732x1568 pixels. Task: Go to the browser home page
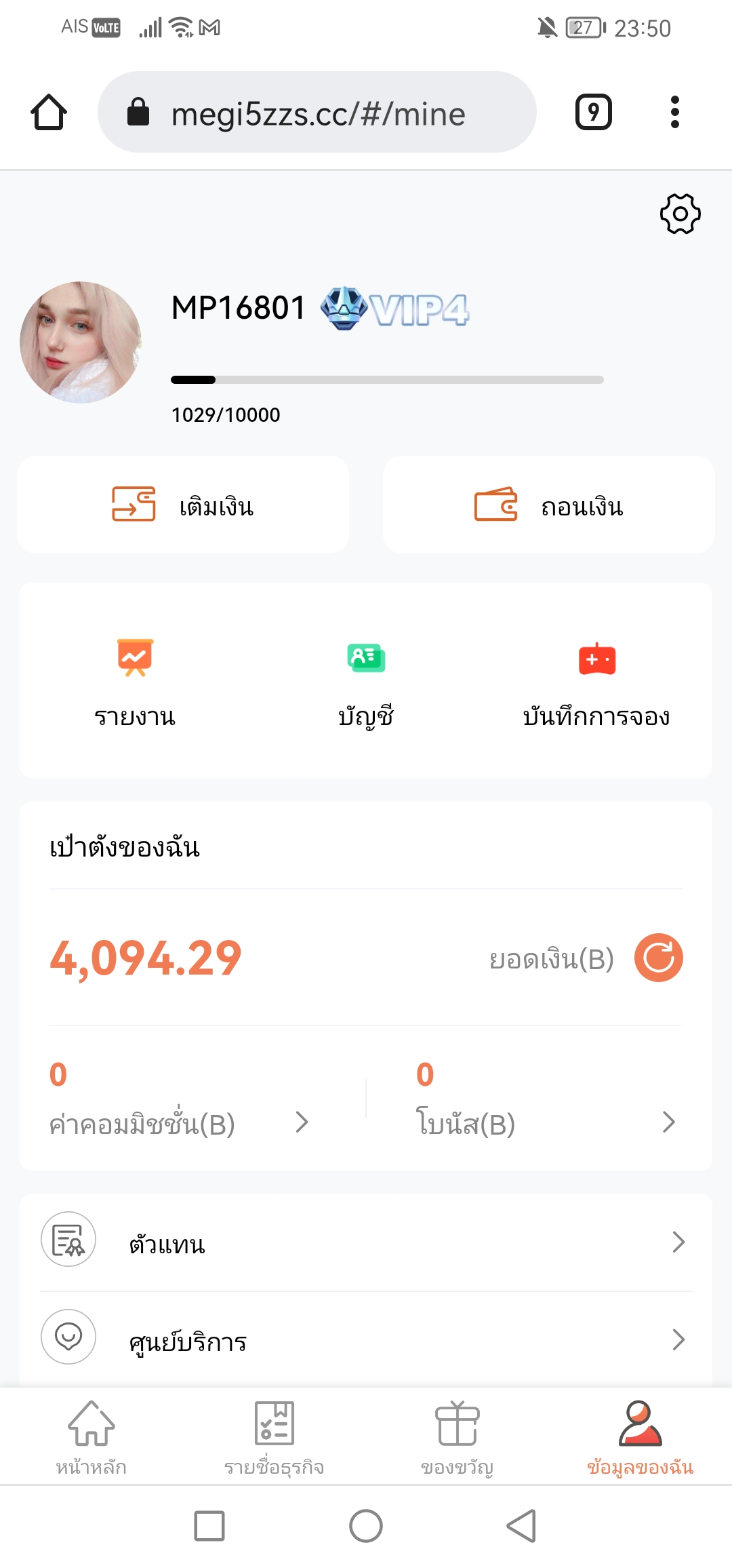49,113
